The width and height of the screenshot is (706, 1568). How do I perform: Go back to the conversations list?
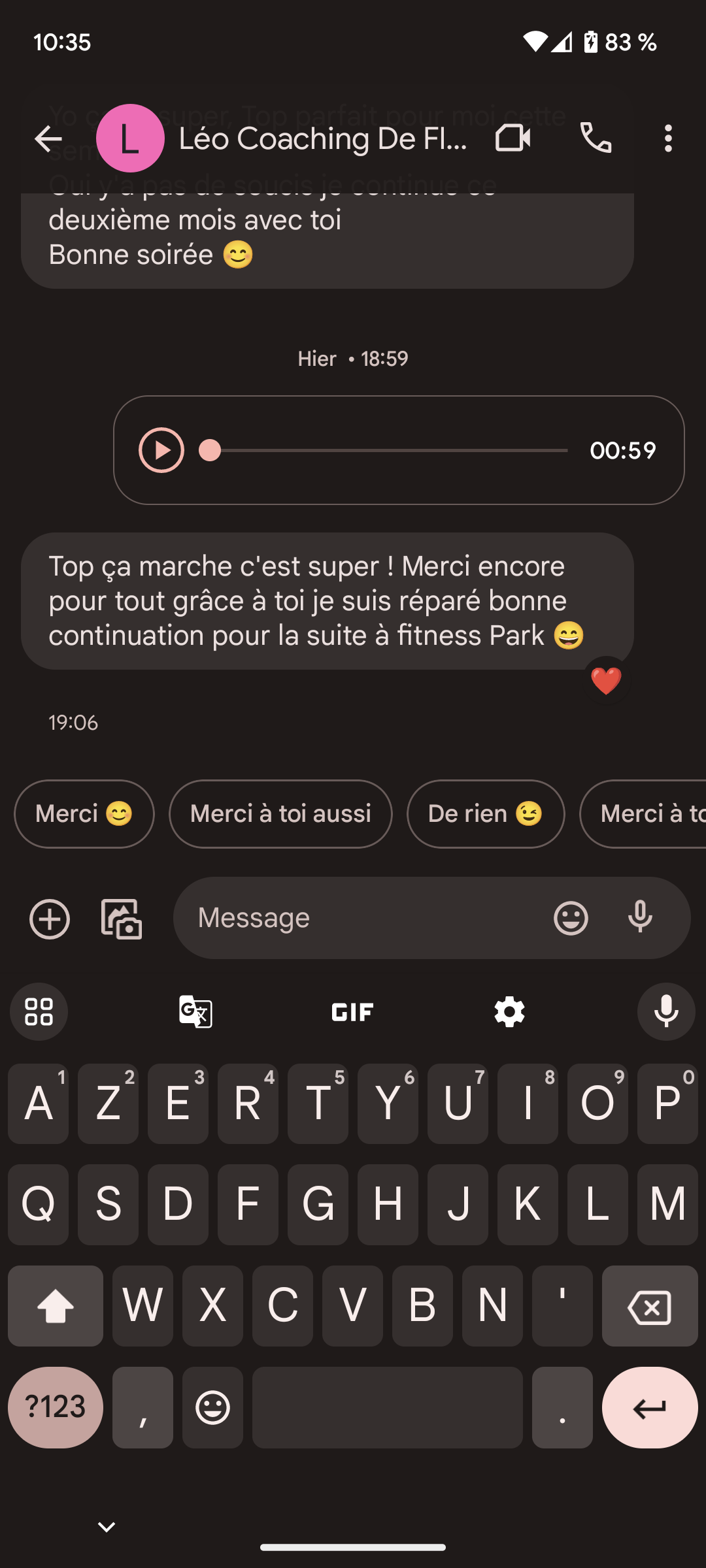(x=48, y=139)
